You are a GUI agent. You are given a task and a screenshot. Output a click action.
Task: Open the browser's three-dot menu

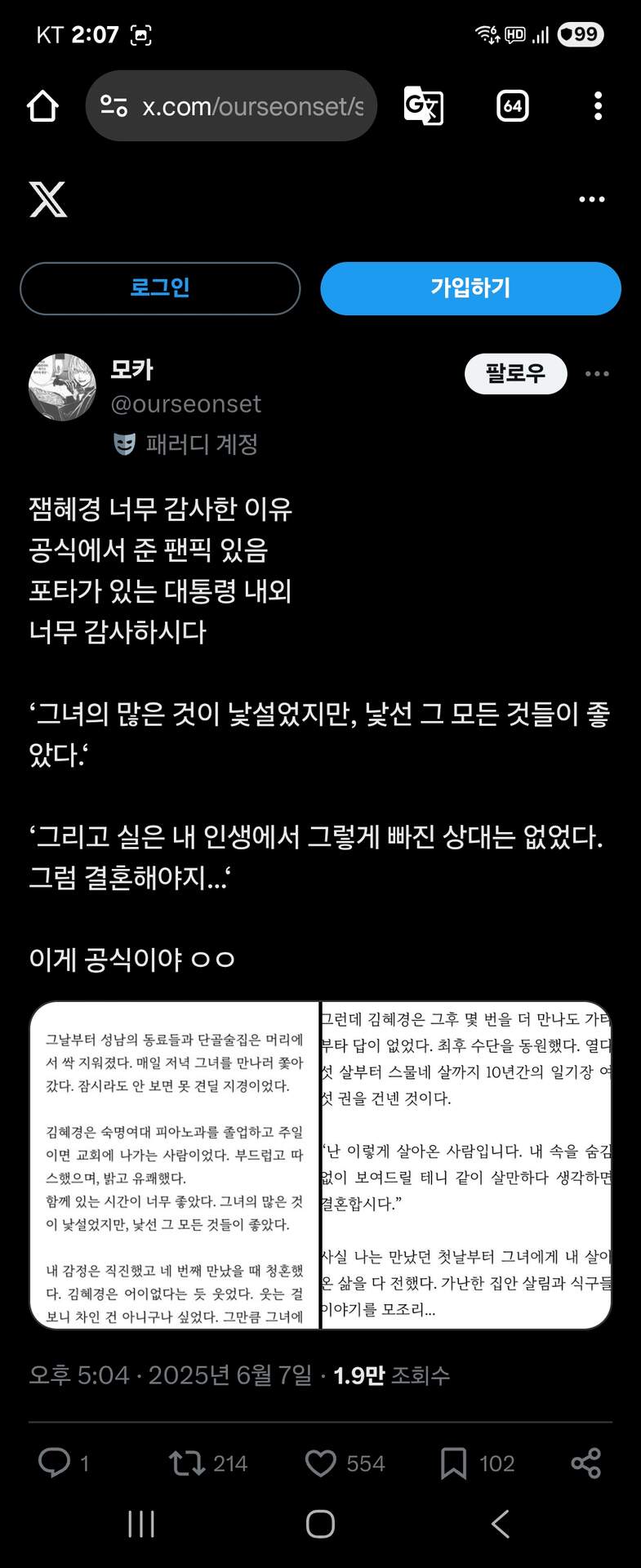[598, 106]
